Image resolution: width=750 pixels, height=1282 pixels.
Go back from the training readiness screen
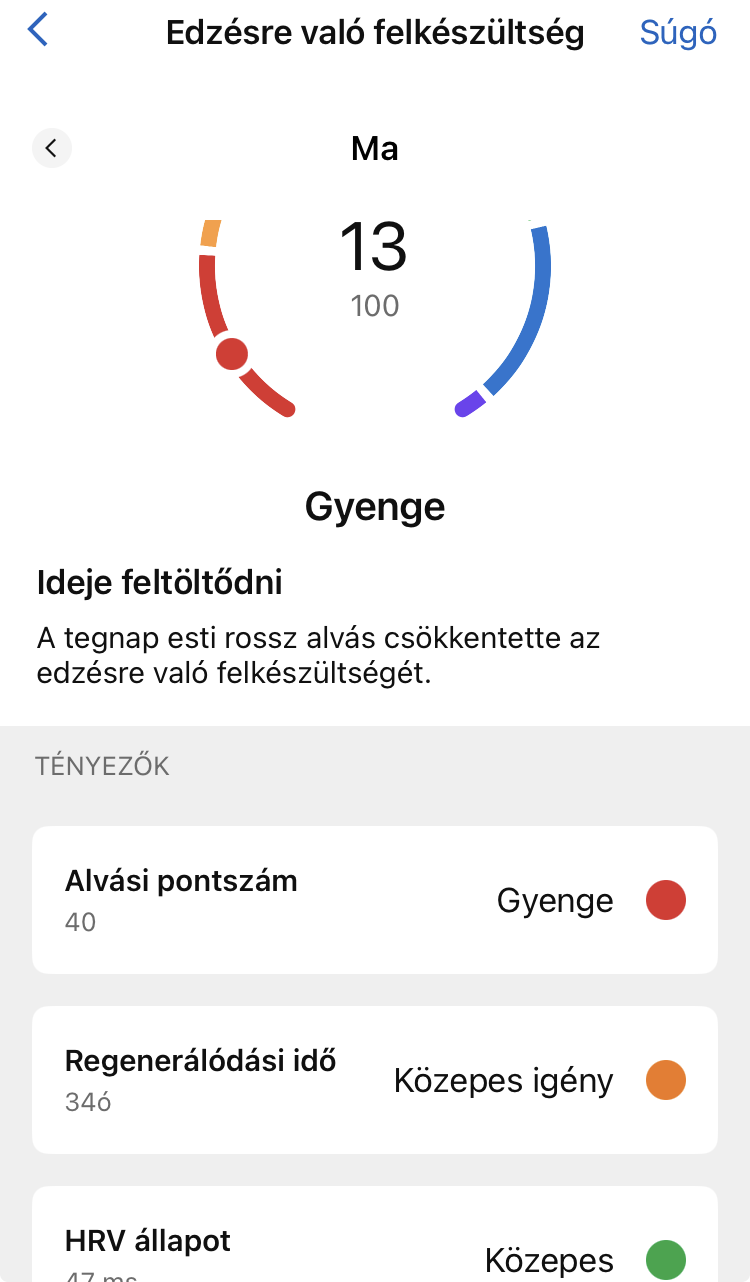click(x=38, y=31)
